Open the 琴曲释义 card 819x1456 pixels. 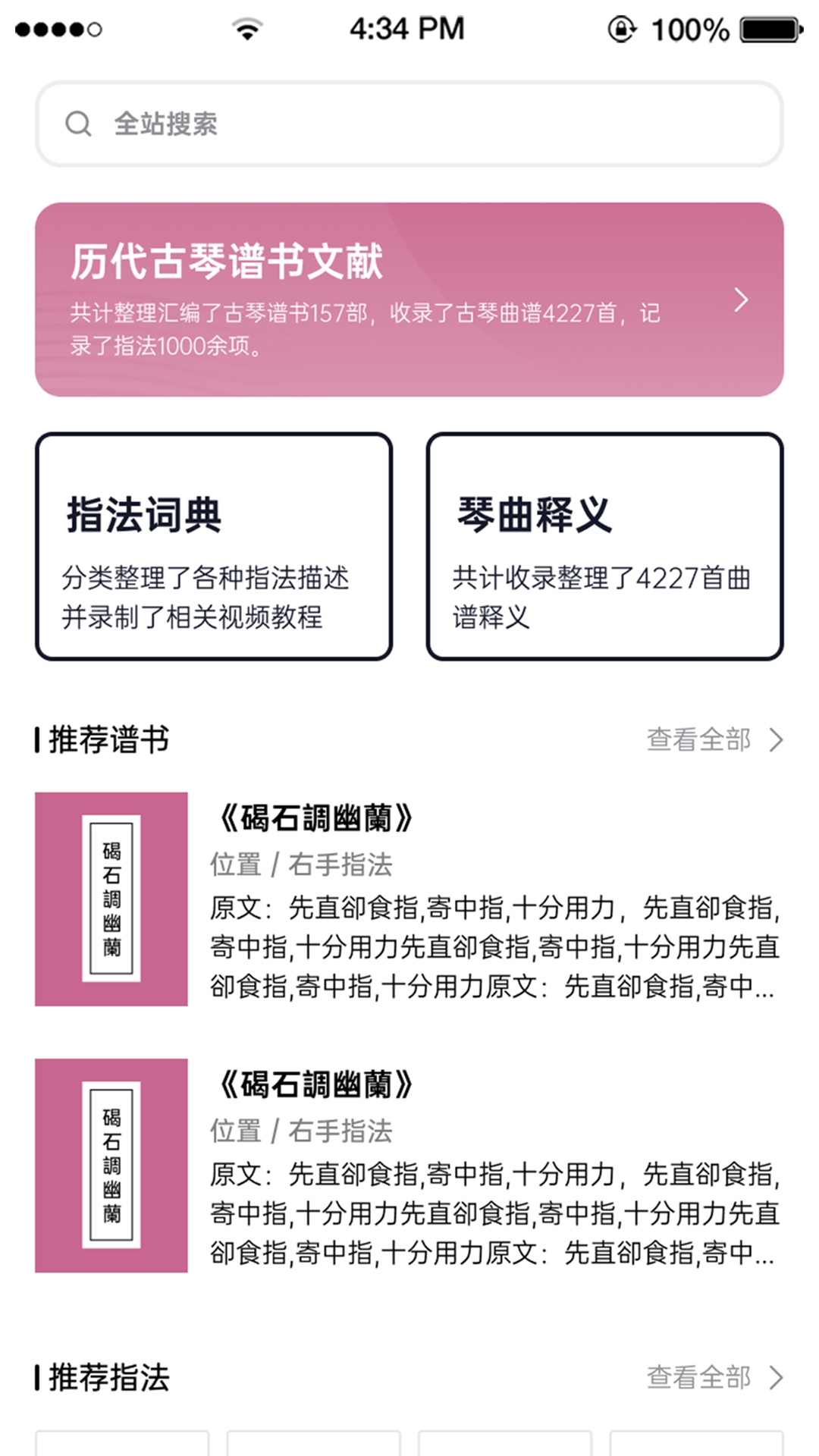pos(604,547)
